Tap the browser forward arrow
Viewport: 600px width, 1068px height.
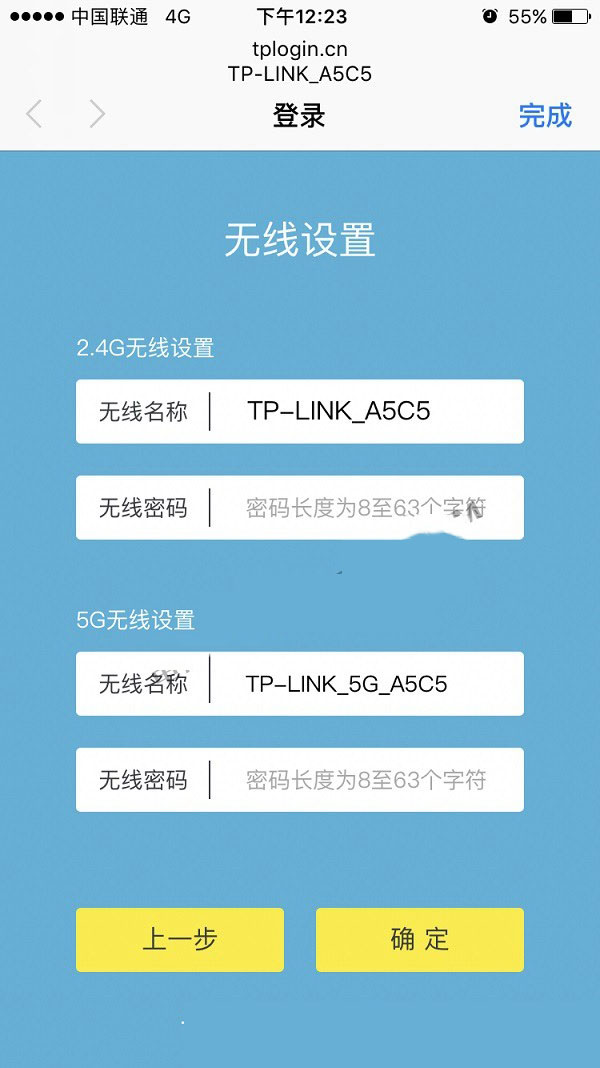(97, 115)
